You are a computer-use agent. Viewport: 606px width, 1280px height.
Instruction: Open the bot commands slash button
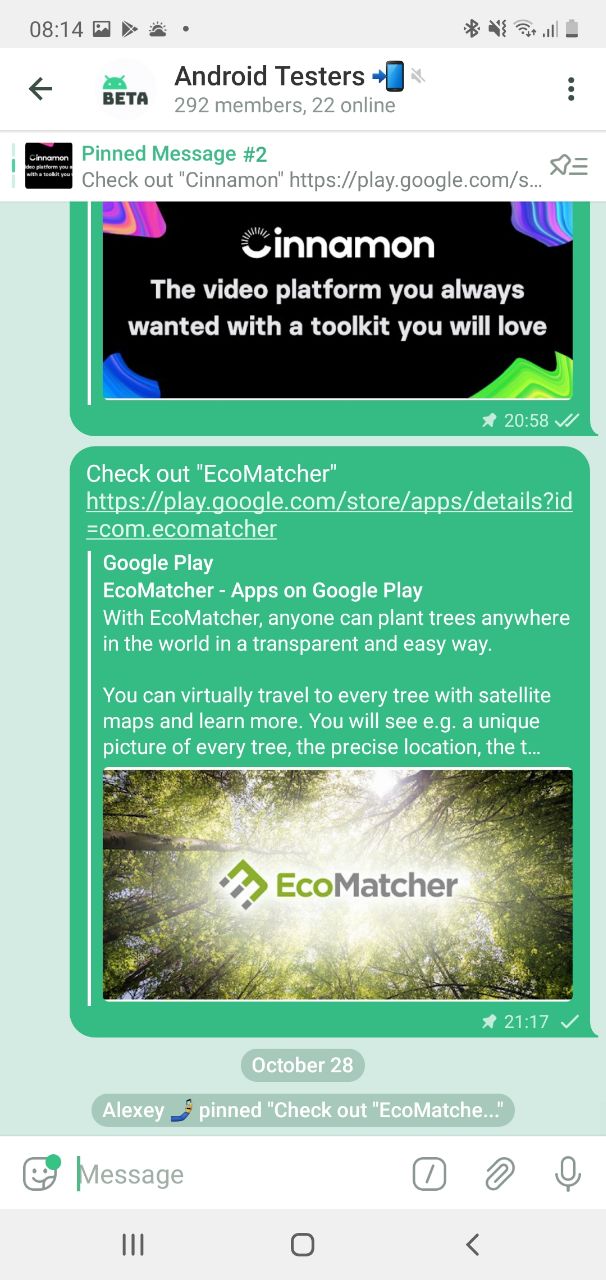[x=429, y=1174]
